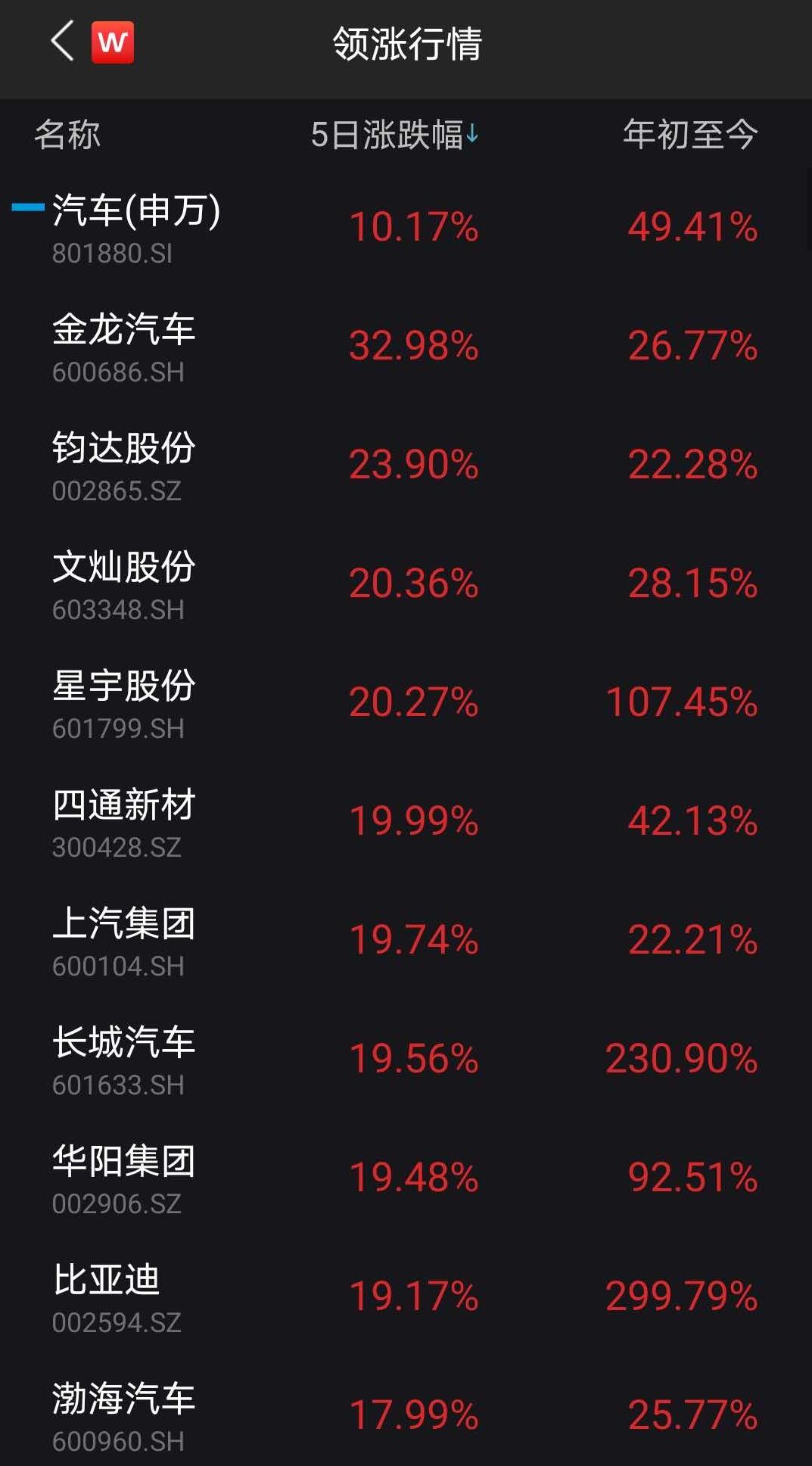The image size is (812, 1466).
Task: Select 华阳集团 stock row
Action: 406,1178
